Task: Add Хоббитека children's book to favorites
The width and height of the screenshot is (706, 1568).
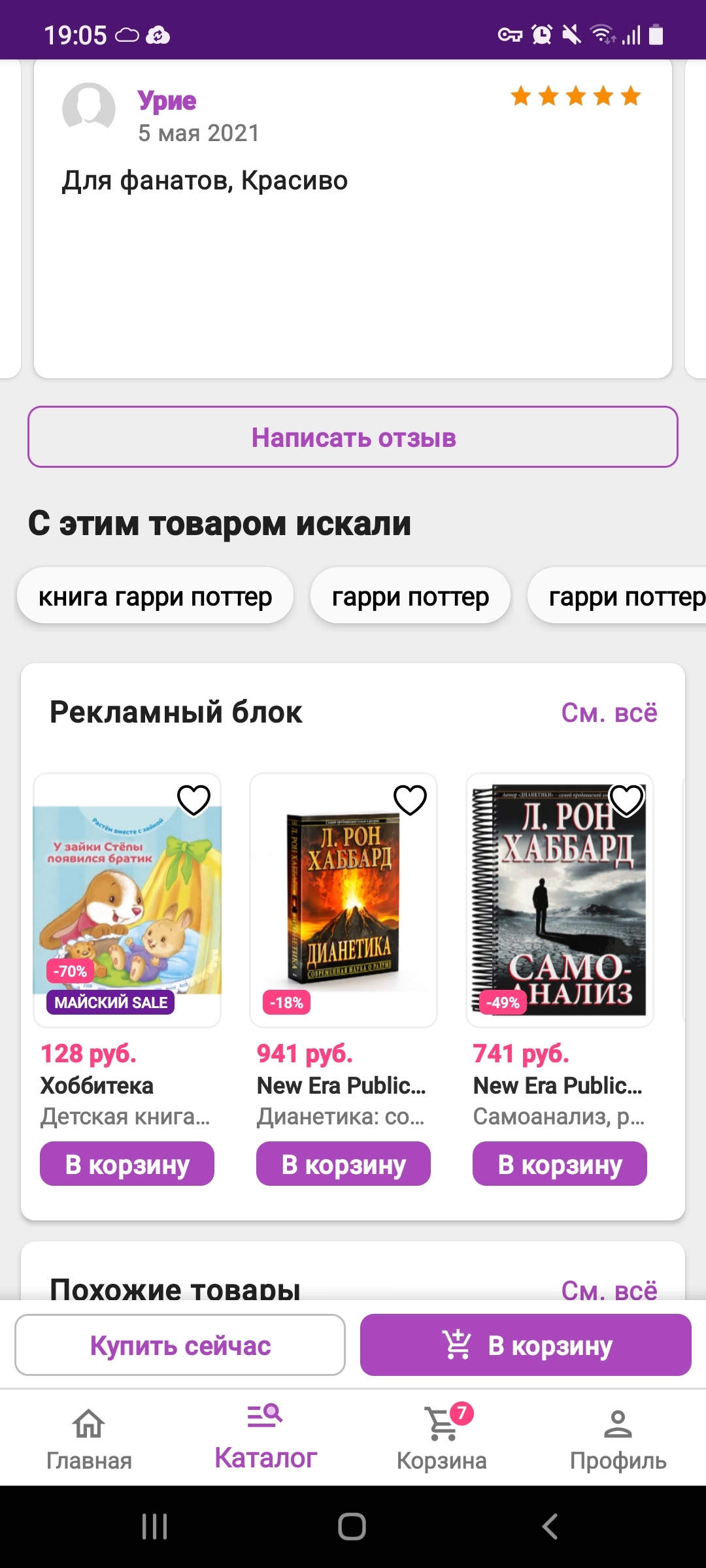Action: click(x=194, y=800)
